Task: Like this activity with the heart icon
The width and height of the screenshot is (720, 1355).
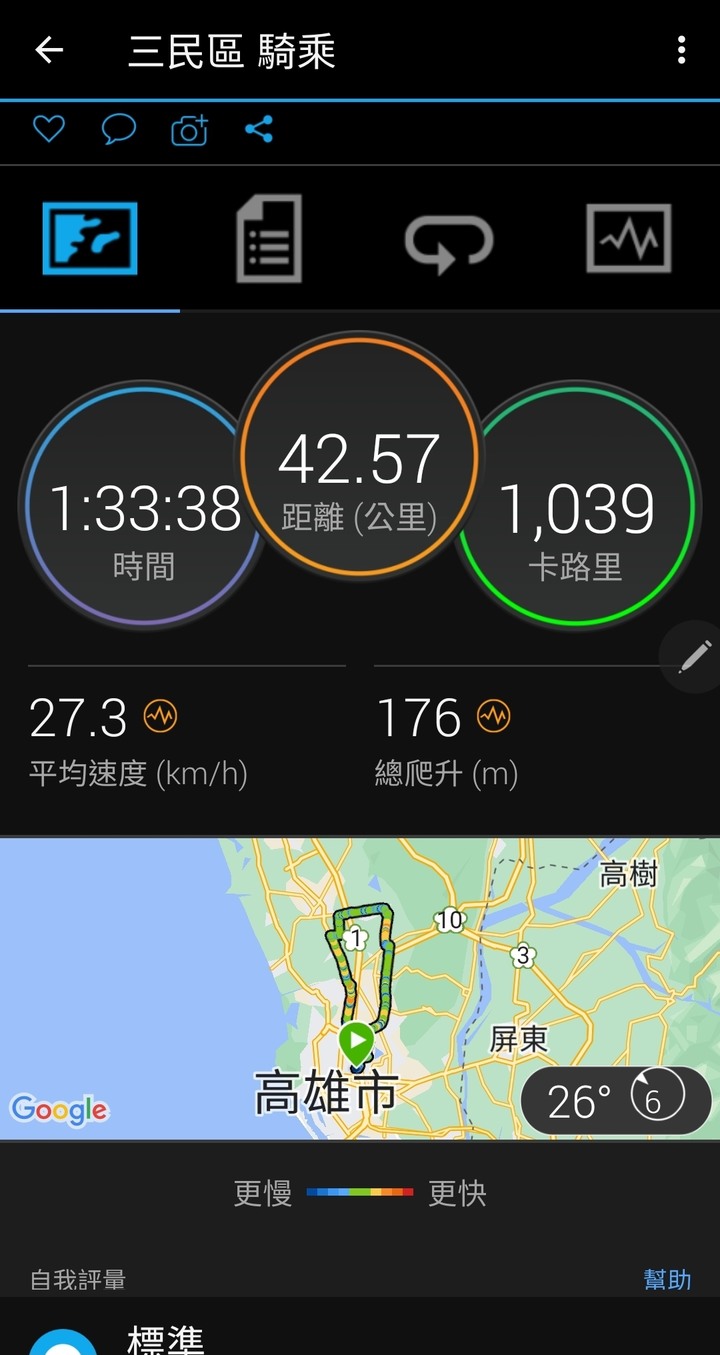Action: pyautogui.click(x=48, y=129)
